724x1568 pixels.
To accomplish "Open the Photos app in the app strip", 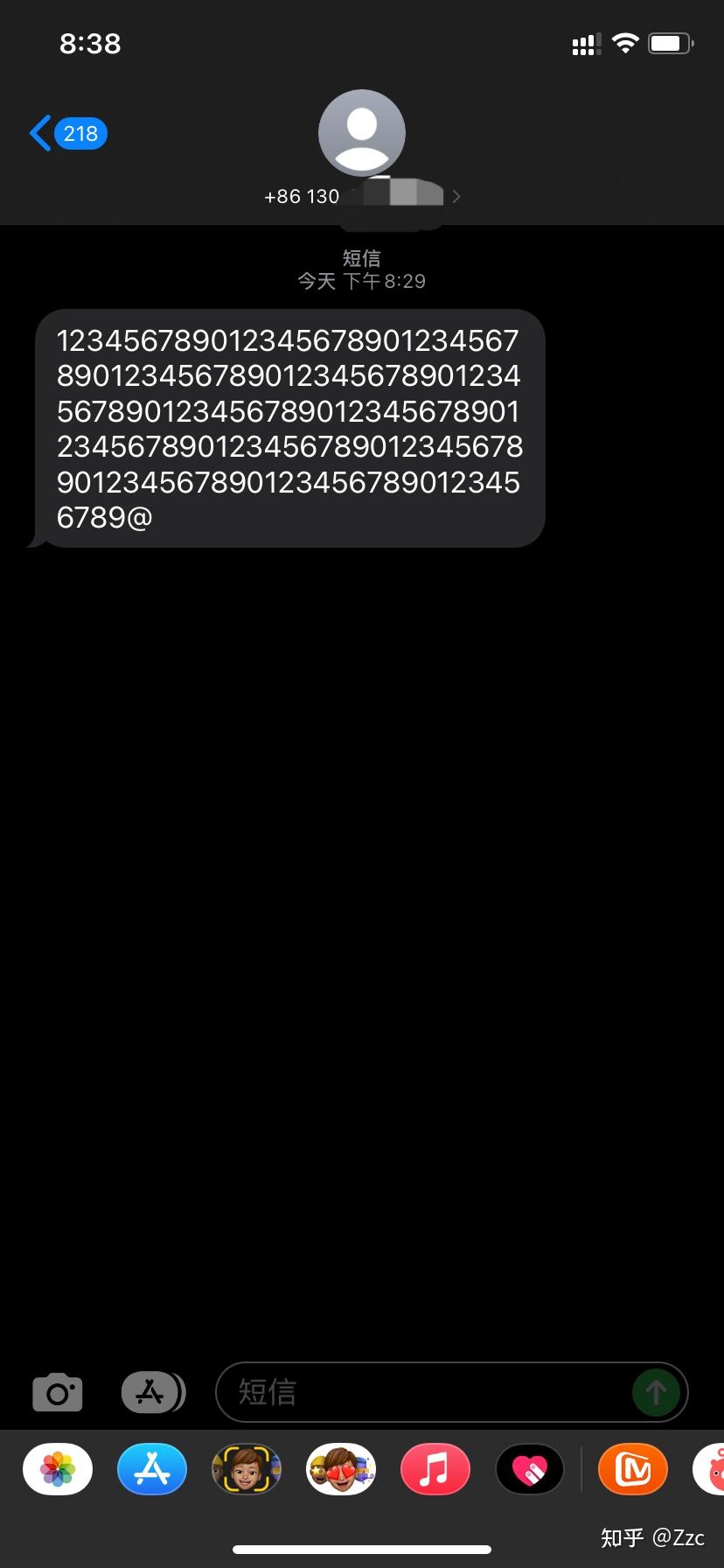I will click(x=58, y=1469).
